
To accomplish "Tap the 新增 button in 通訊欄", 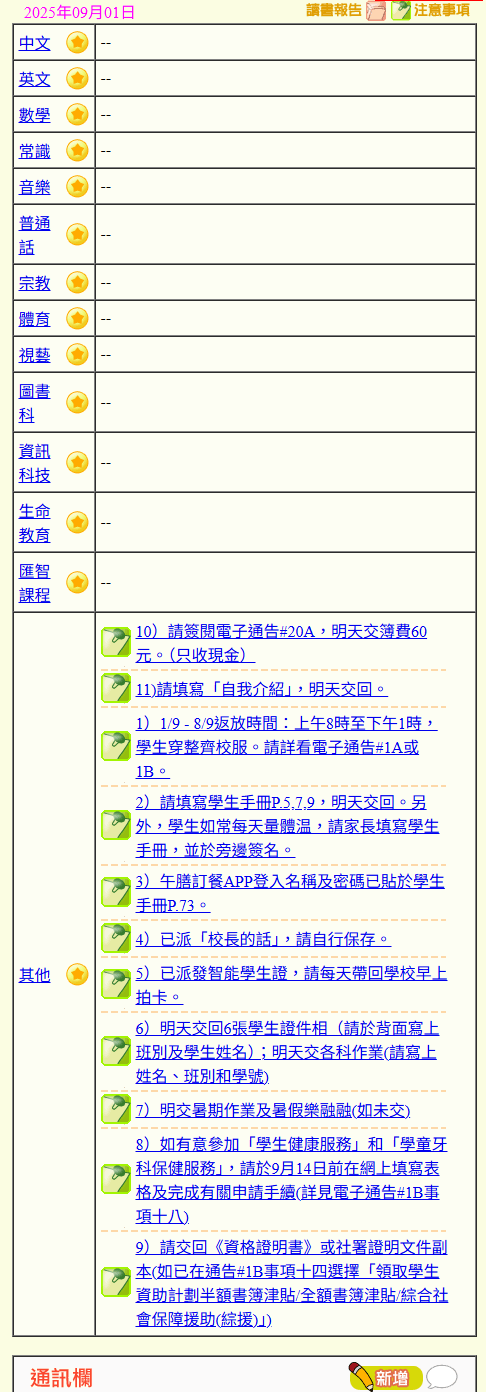I will (385, 1377).
